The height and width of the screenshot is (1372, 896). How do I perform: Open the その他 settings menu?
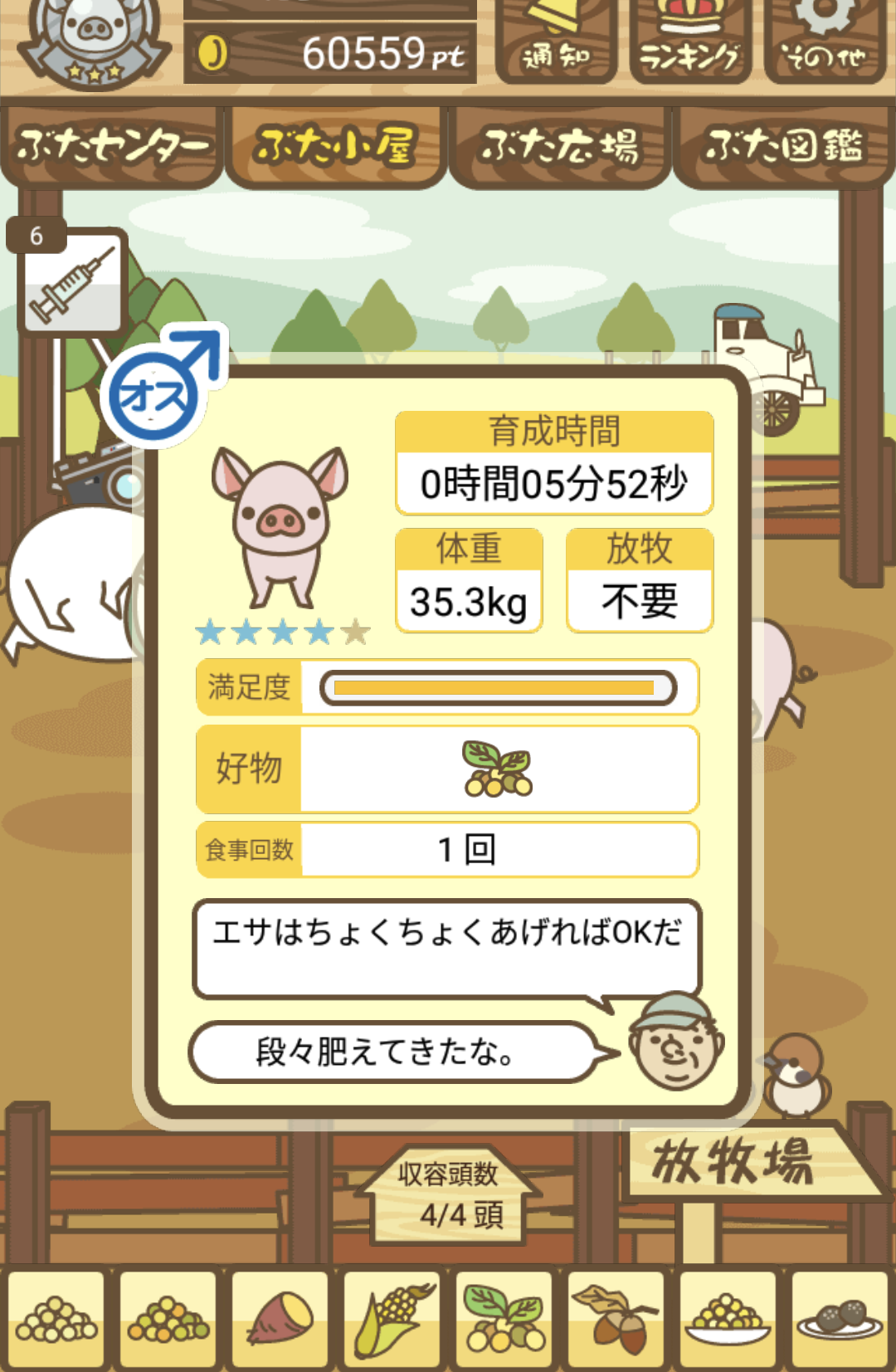click(x=824, y=43)
